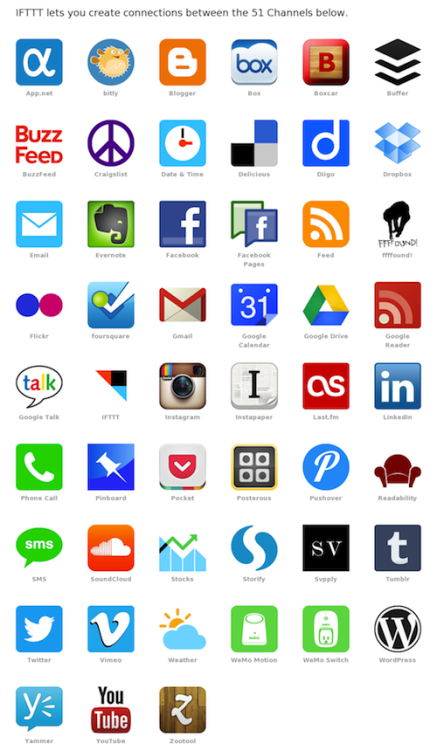Open the YouTube channel

coord(111,710)
